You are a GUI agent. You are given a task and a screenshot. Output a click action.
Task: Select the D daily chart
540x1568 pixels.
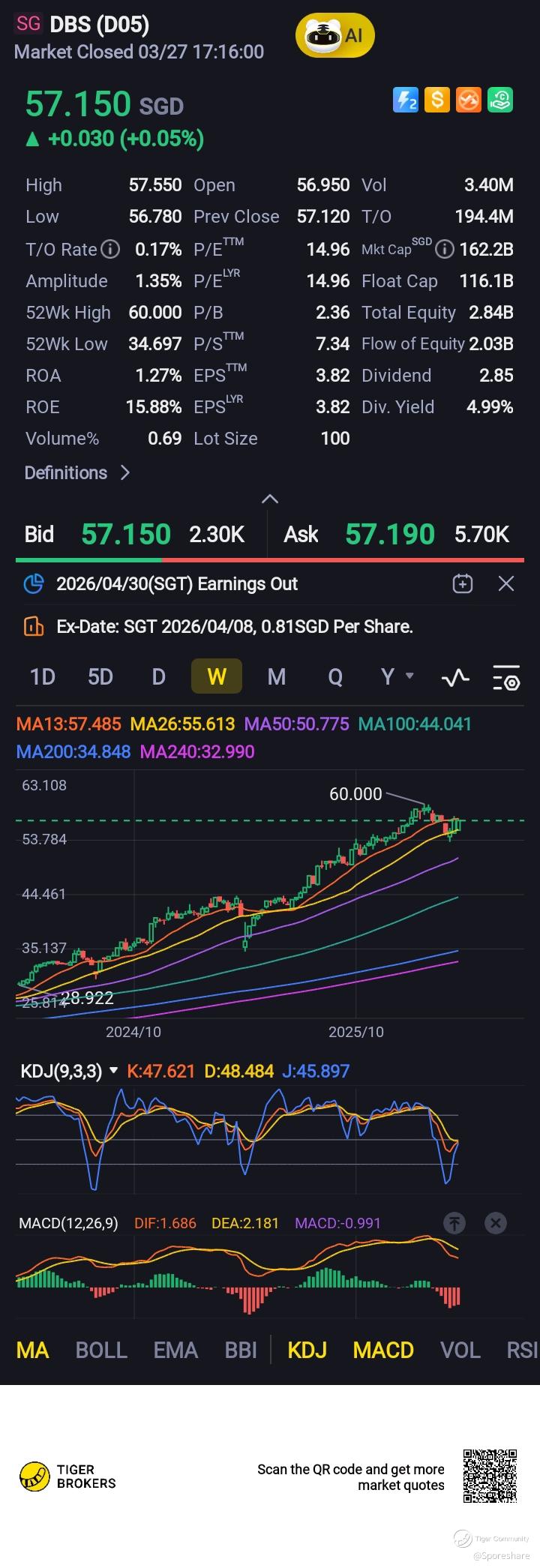158,676
